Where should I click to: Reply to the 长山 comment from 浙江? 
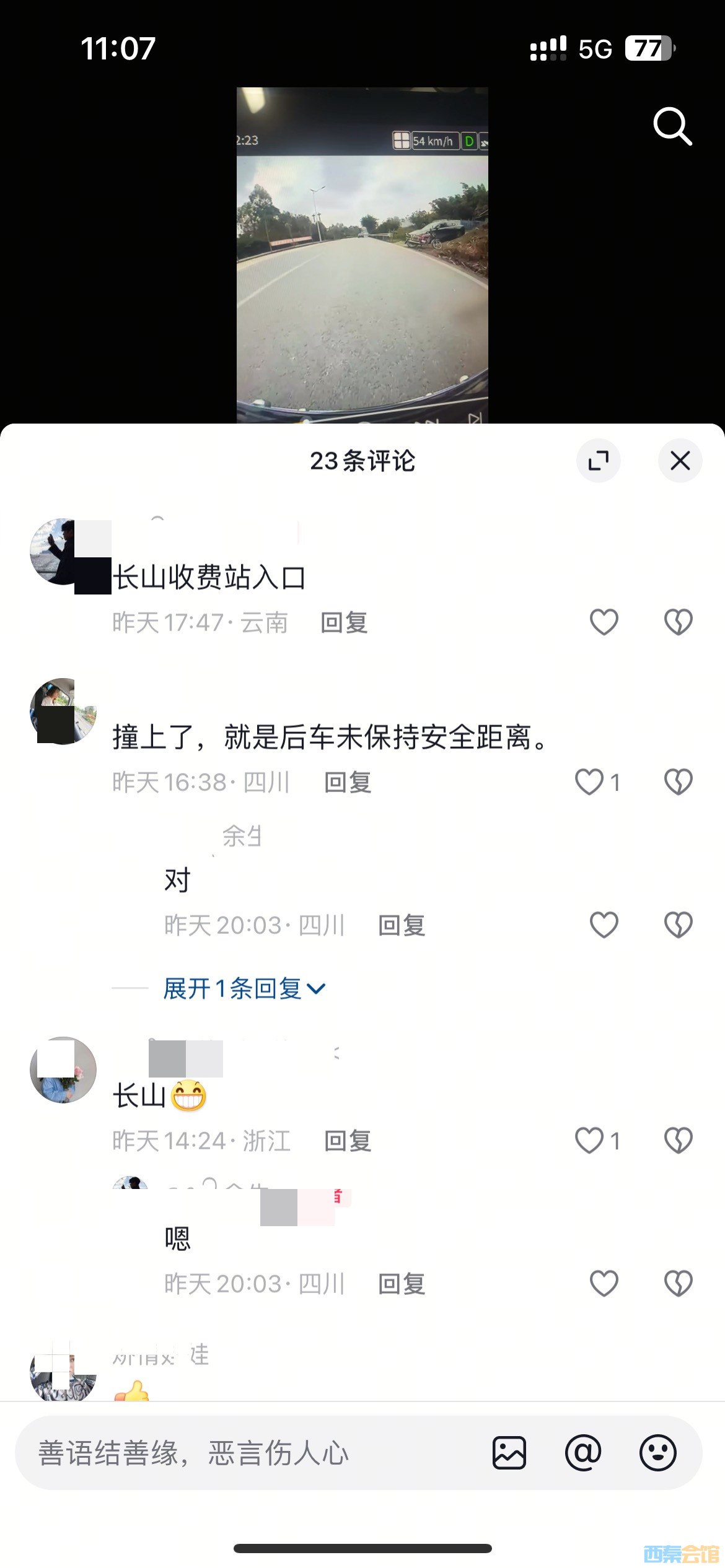[x=348, y=1141]
